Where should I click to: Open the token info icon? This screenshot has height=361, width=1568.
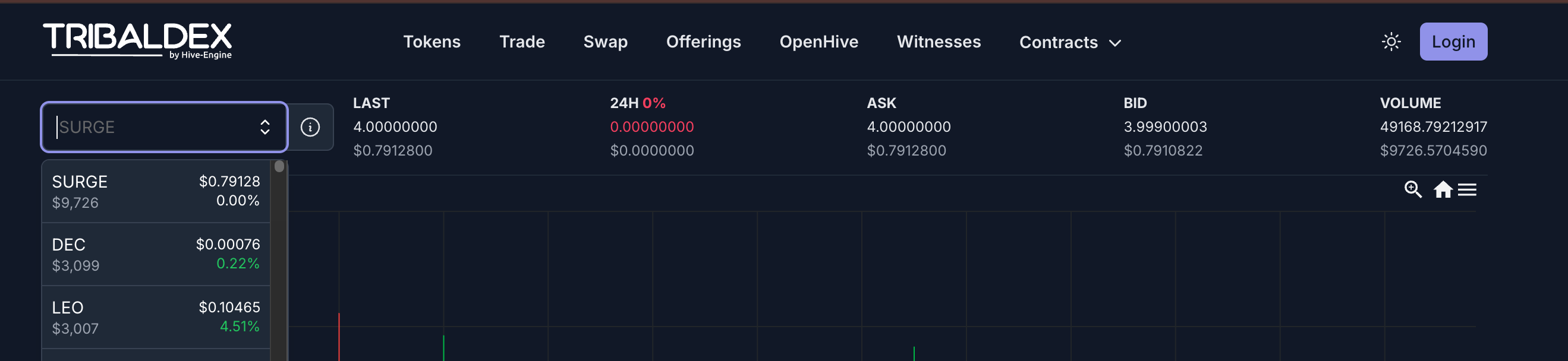coord(310,127)
